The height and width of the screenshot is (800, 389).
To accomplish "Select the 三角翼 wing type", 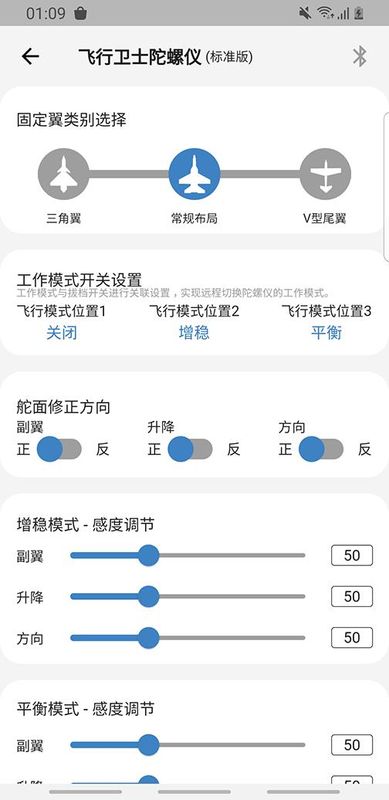I will [x=63, y=174].
